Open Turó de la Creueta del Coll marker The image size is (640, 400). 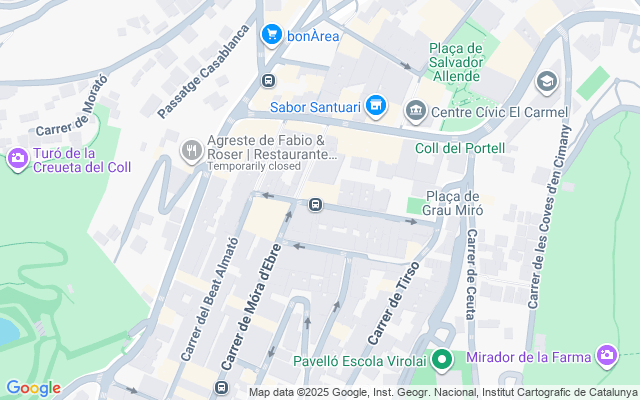coord(17,158)
